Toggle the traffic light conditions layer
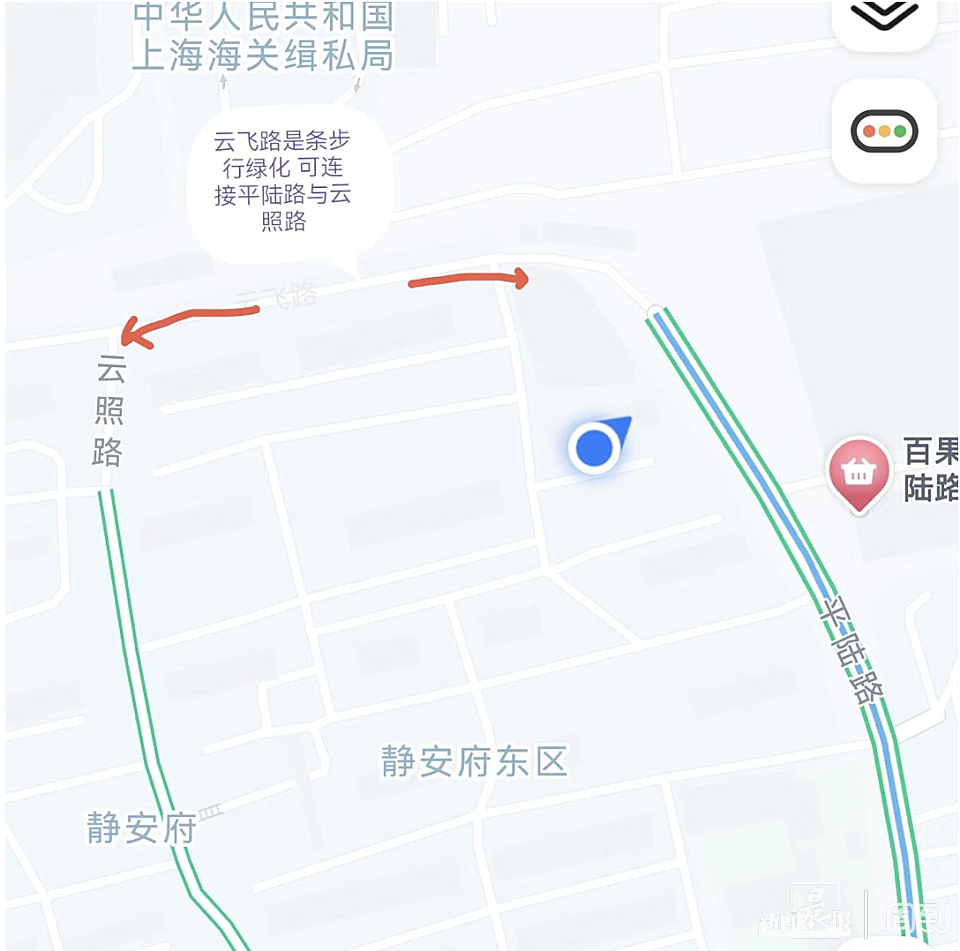Image resolution: width=960 pixels, height=951 pixels. coord(884,131)
